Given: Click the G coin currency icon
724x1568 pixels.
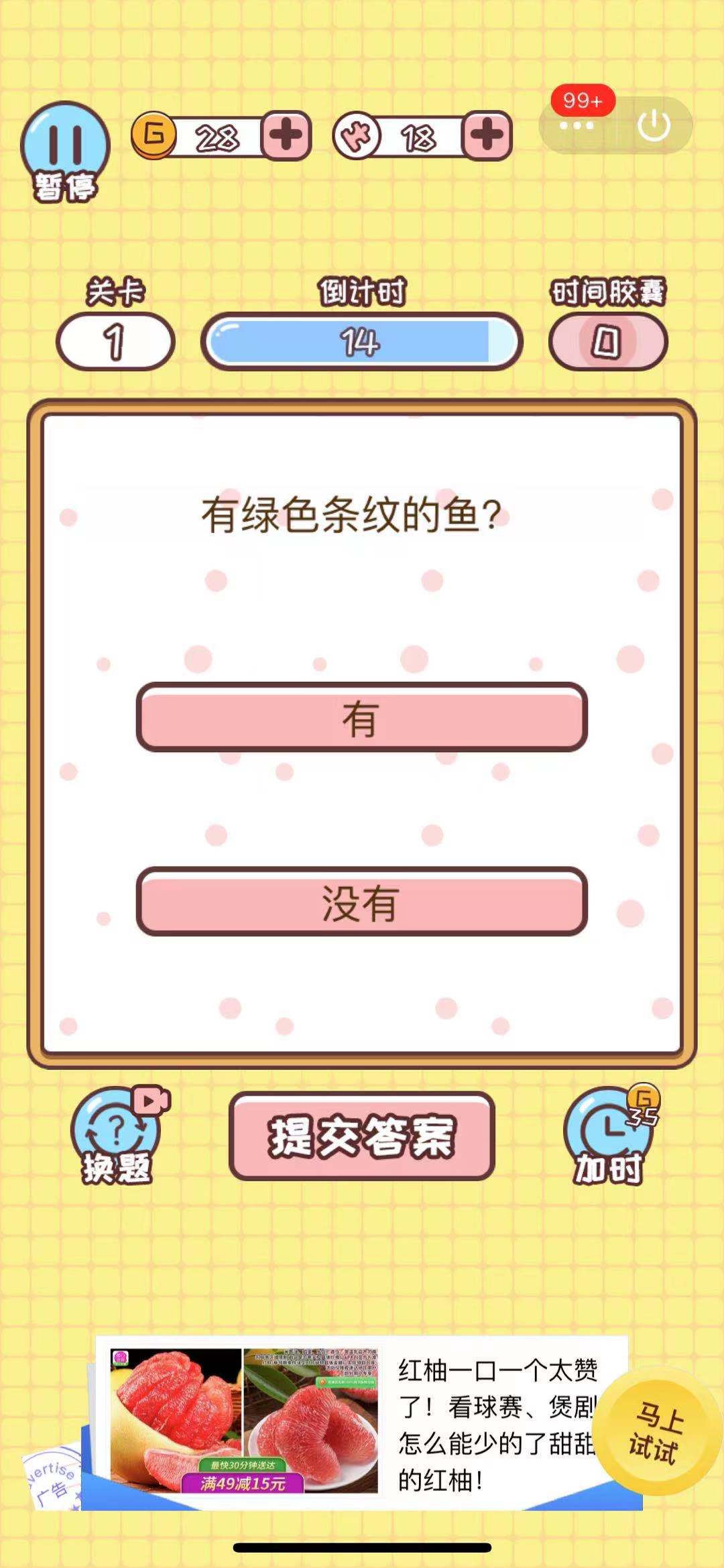Looking at the screenshot, I should pos(153,133).
